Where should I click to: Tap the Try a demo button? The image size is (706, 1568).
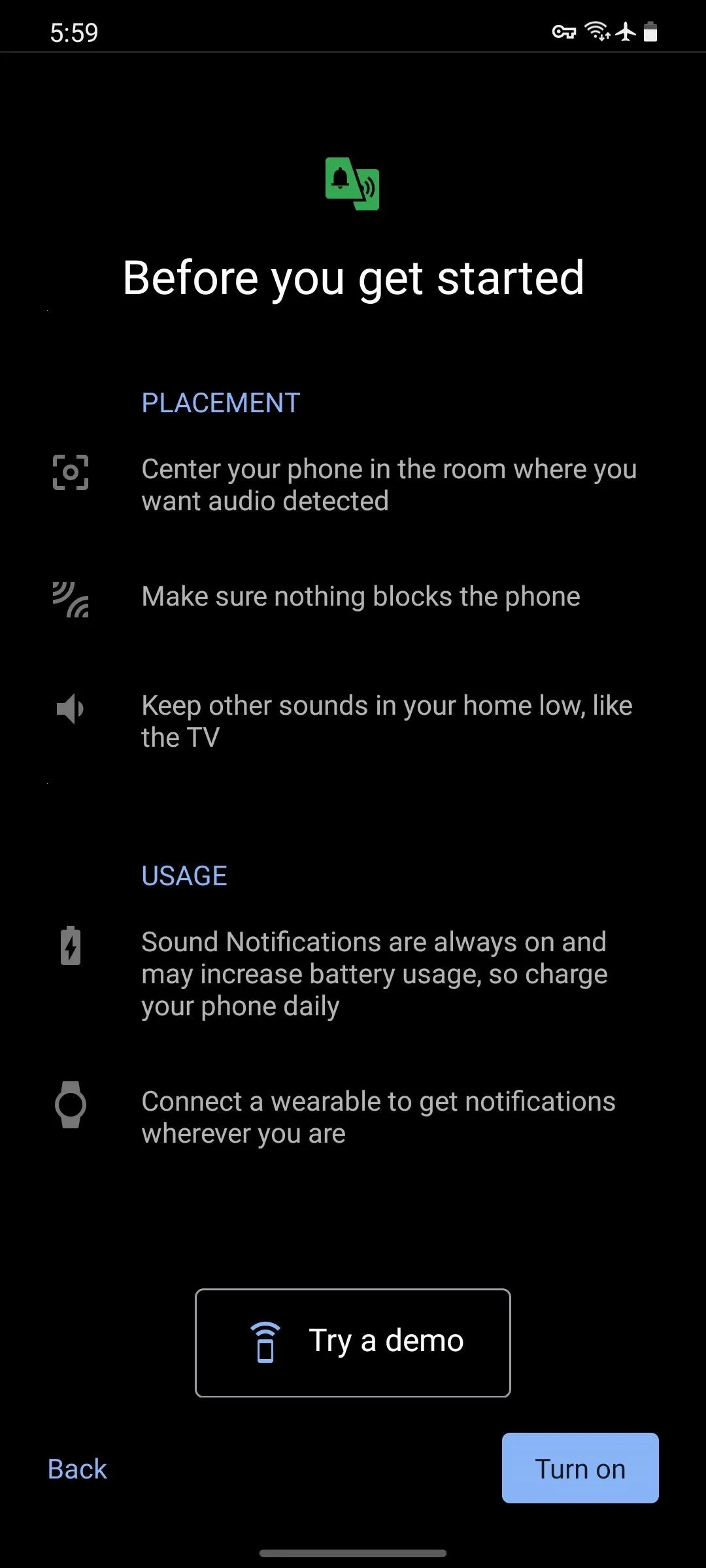(x=353, y=1343)
